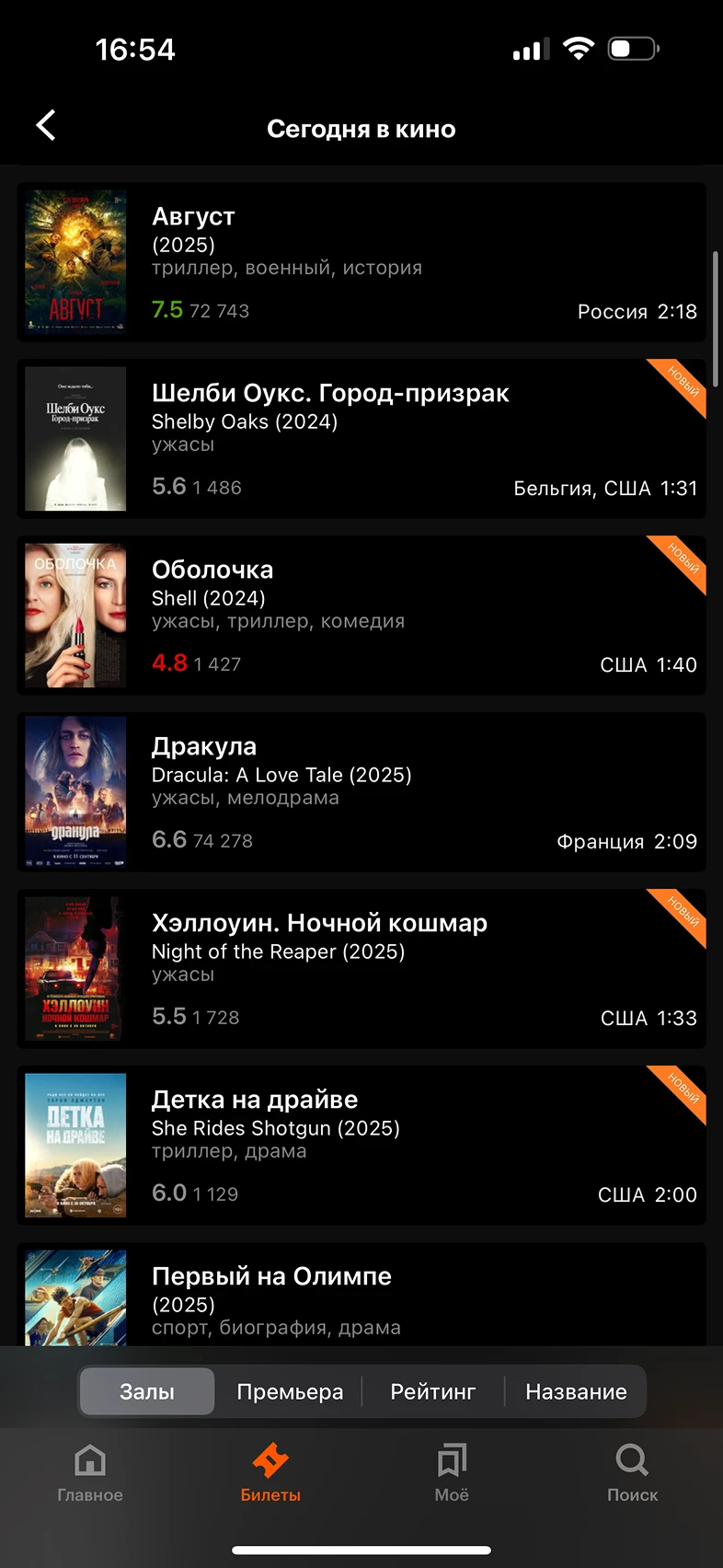Image resolution: width=723 pixels, height=1568 pixels.
Task: Switch to the Моё tab
Action: (452, 1472)
